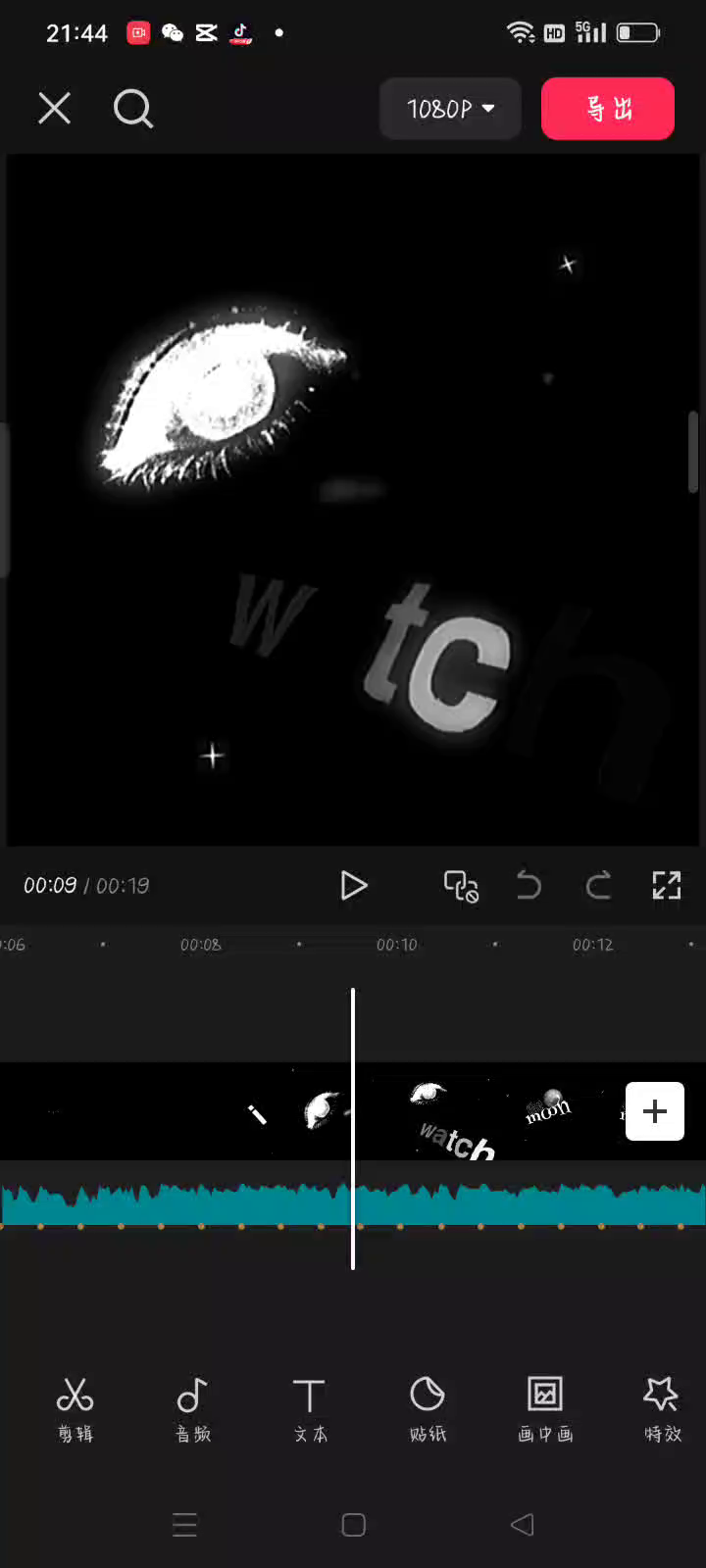706x1568 pixels.
Task: Tap the icon left of undo
Action: pyautogui.click(x=461, y=886)
